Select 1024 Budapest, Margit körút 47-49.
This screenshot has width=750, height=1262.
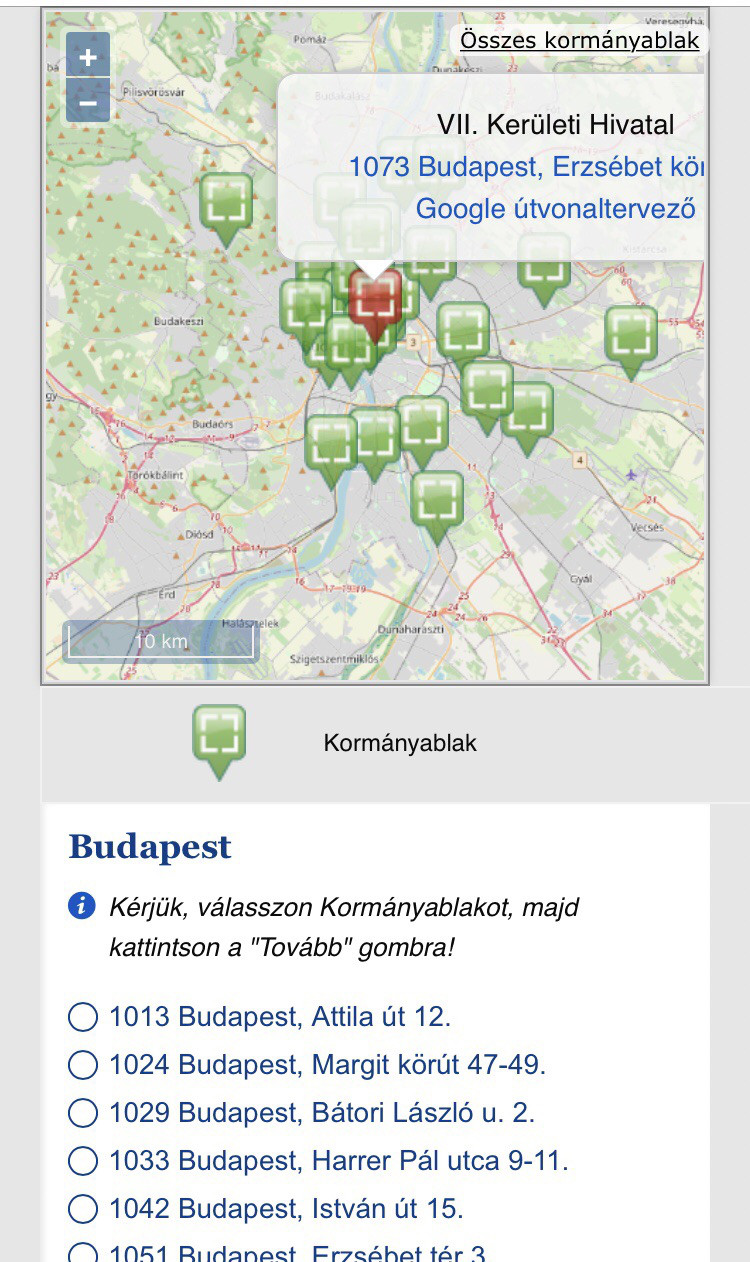pos(83,1065)
